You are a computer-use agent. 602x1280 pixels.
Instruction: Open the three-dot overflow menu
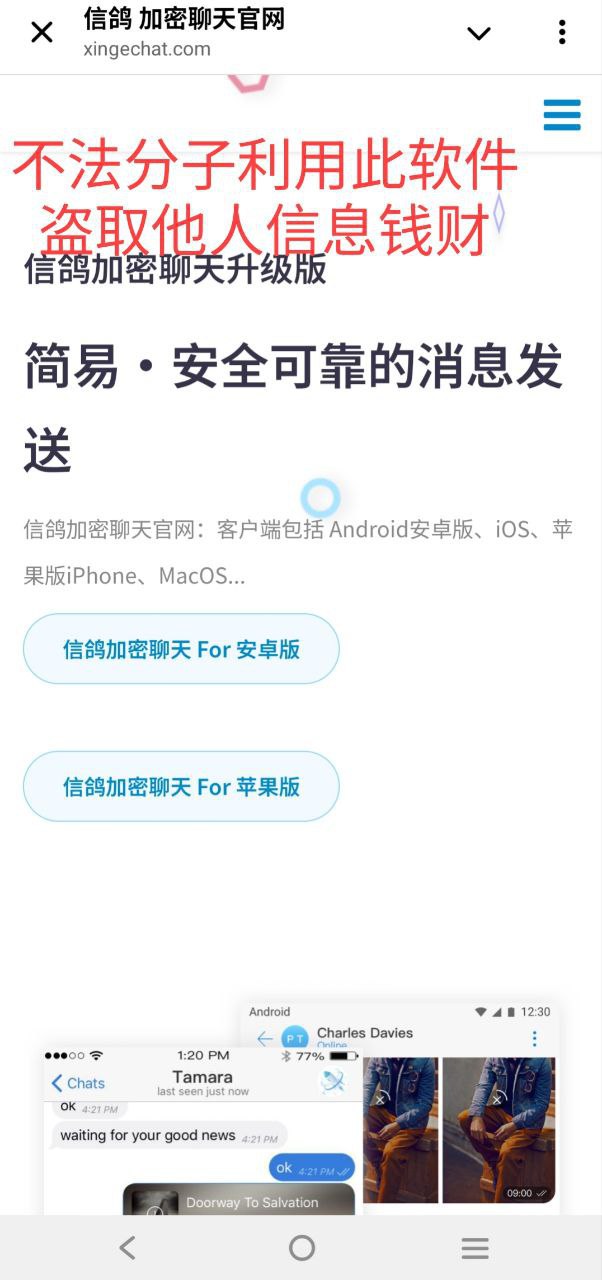pyautogui.click(x=562, y=33)
